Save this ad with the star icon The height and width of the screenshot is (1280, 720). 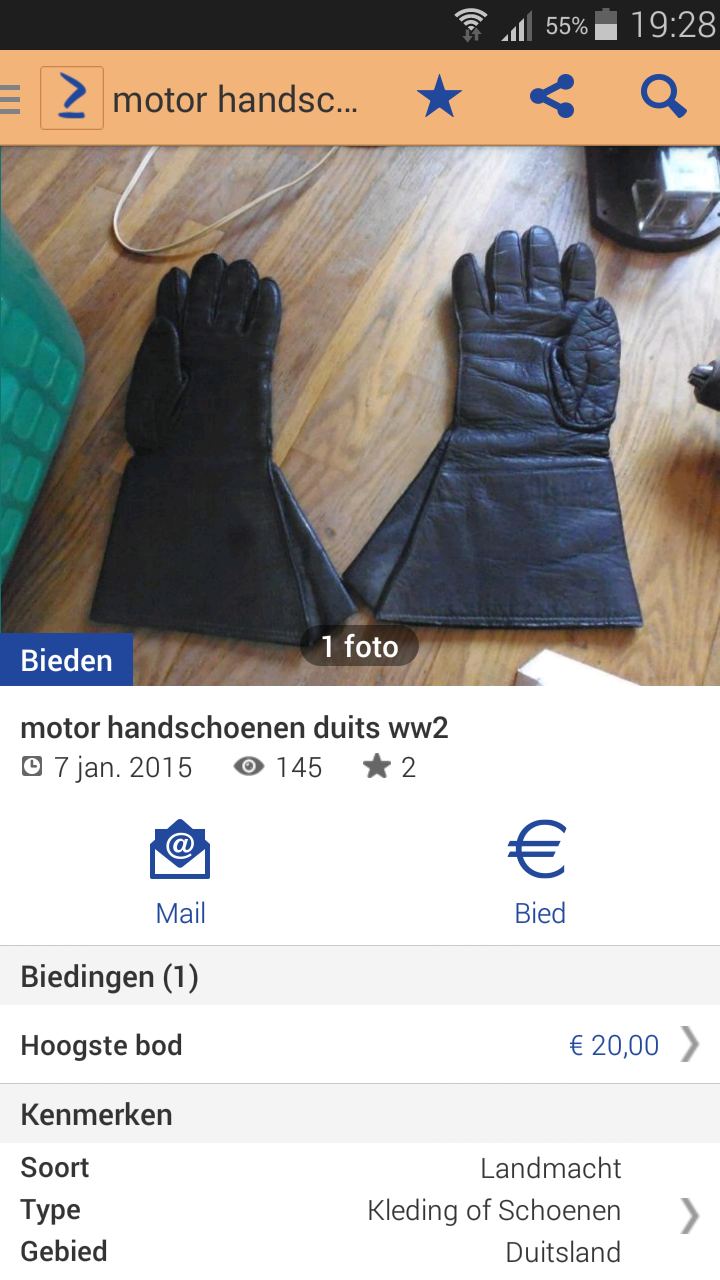pos(439,98)
